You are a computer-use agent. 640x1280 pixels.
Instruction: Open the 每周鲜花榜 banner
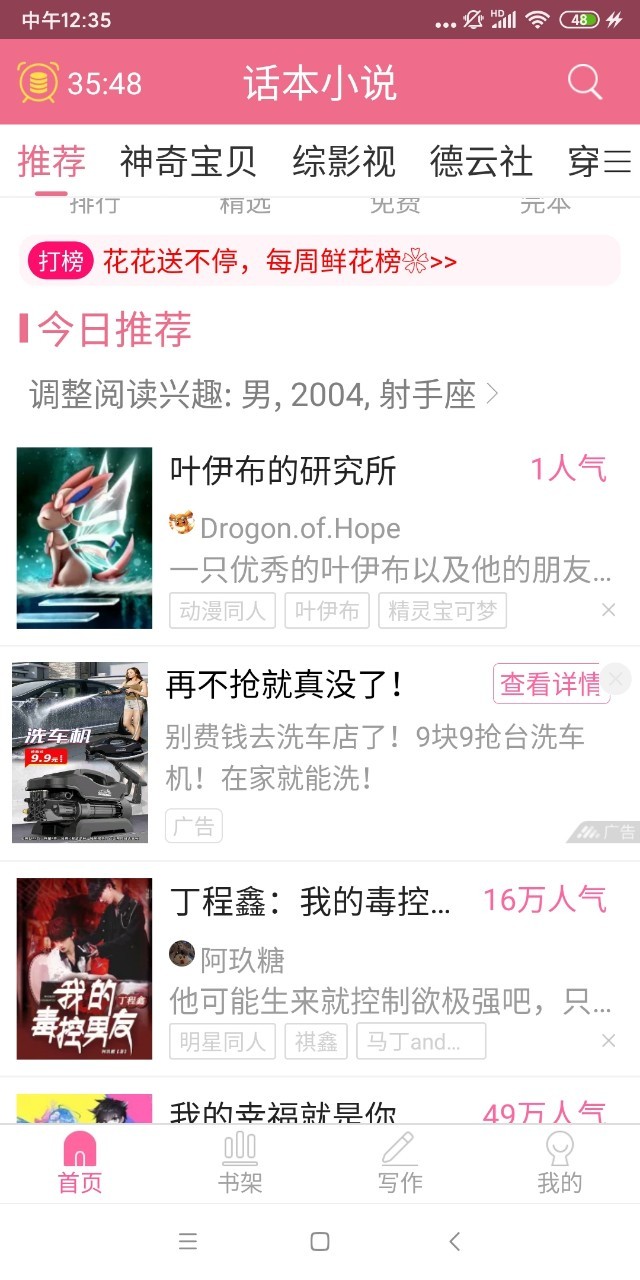coord(320,262)
